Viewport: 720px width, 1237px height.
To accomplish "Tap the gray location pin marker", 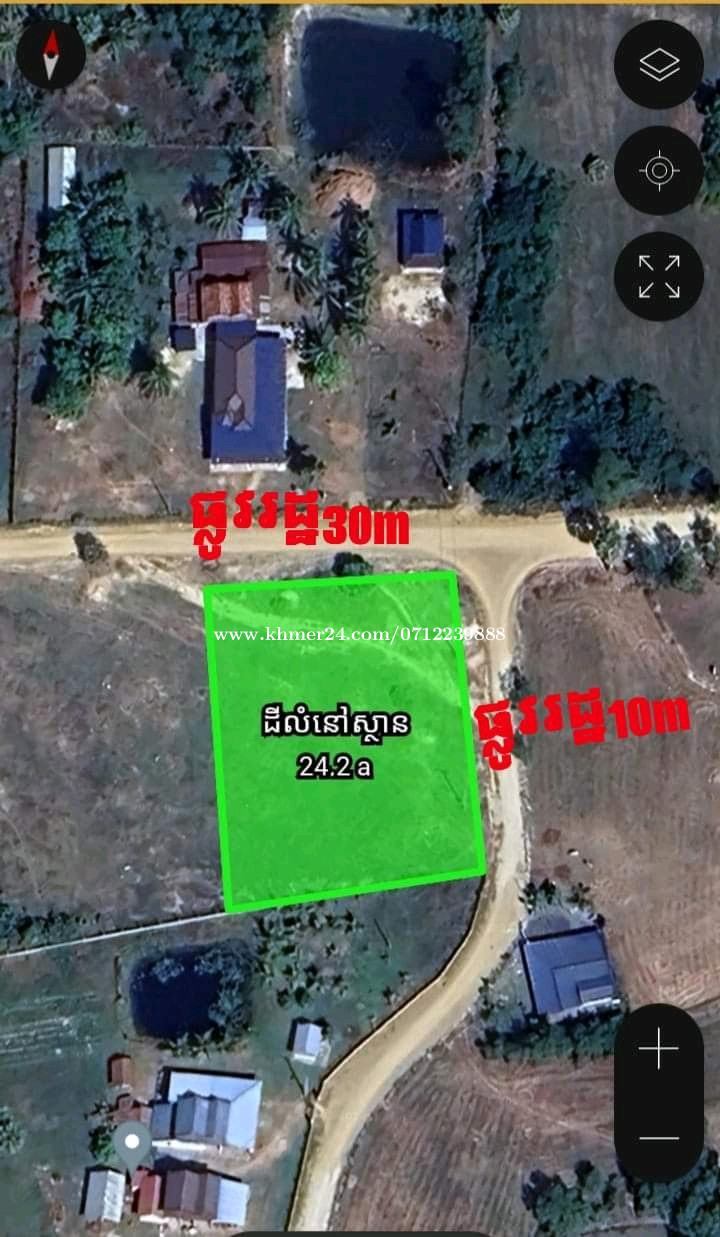I will coord(131,1146).
